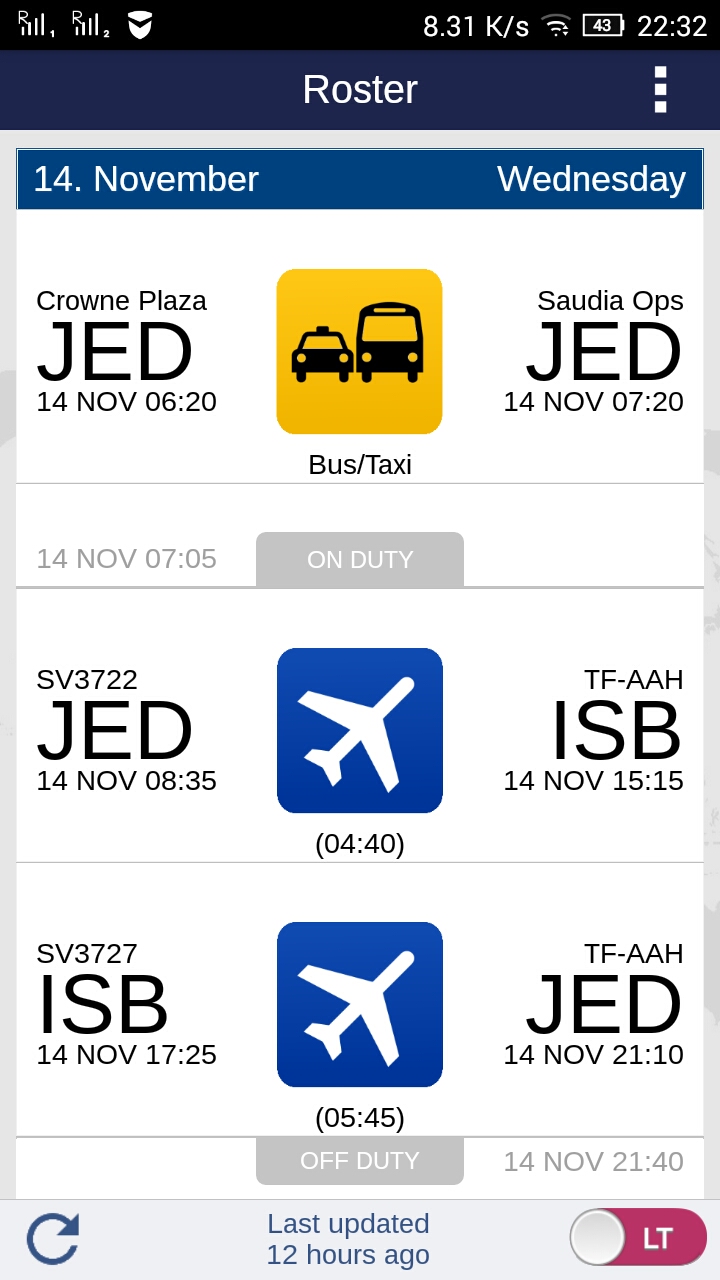Image resolution: width=720 pixels, height=1280 pixels.
Task: Open the Bus/Taxi transfer from Crowne Plaza
Action: [x=360, y=347]
